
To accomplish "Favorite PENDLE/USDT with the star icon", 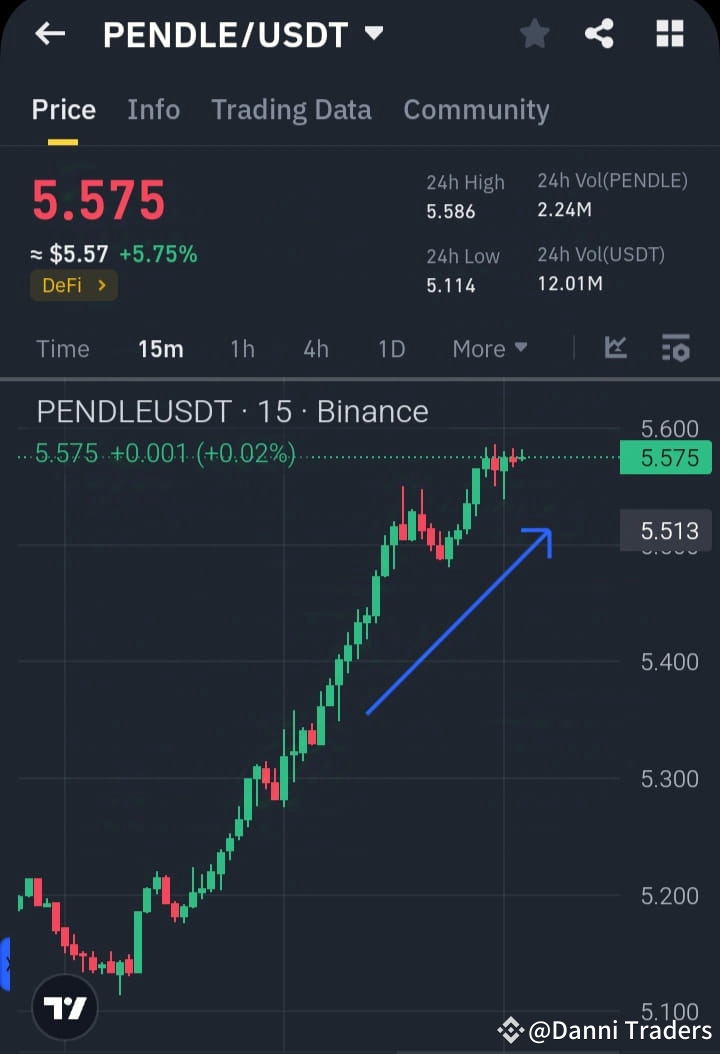I will [534, 33].
